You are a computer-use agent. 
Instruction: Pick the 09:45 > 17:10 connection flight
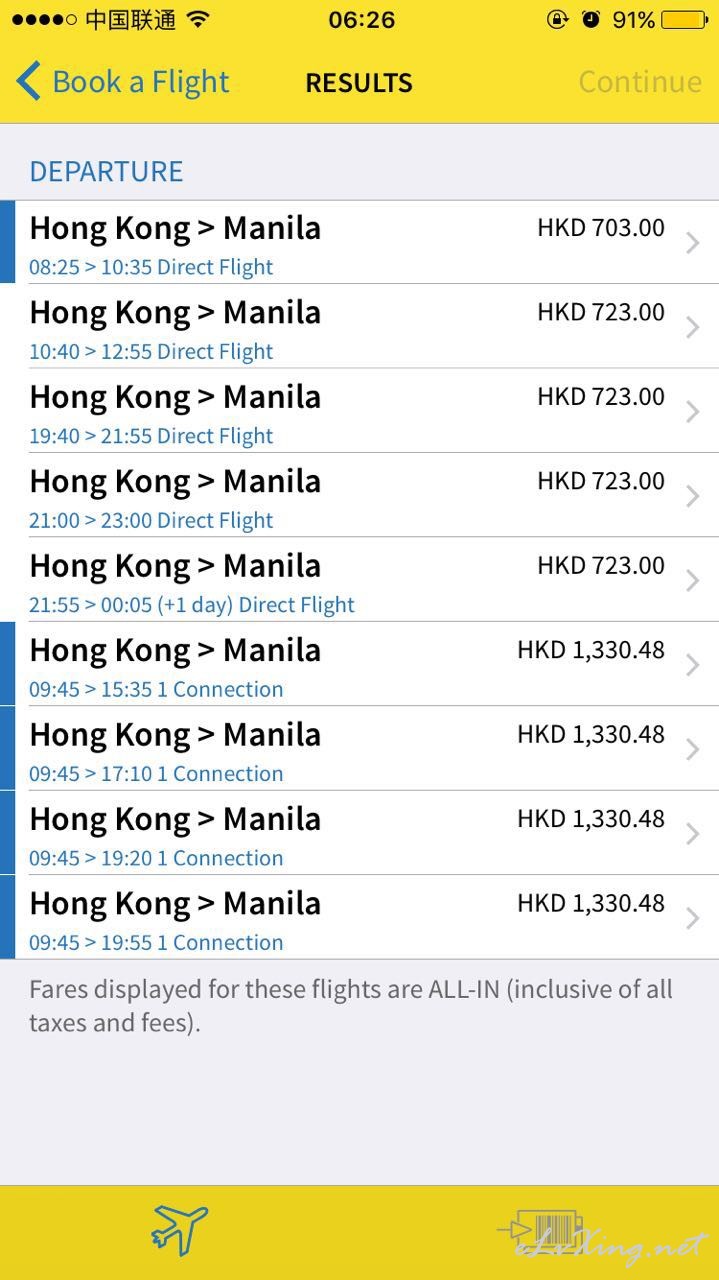click(360, 749)
